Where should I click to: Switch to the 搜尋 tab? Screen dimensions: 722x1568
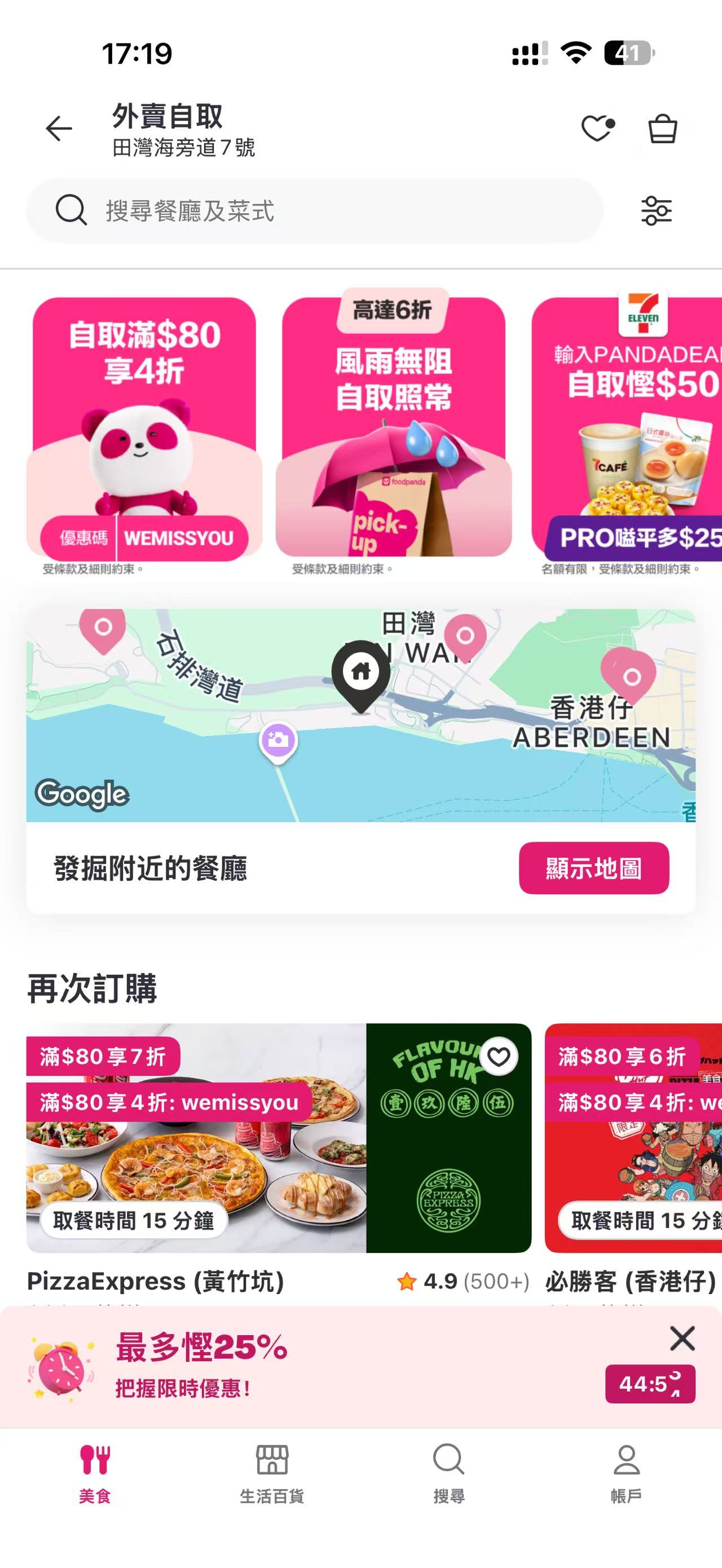pyautogui.click(x=448, y=1473)
